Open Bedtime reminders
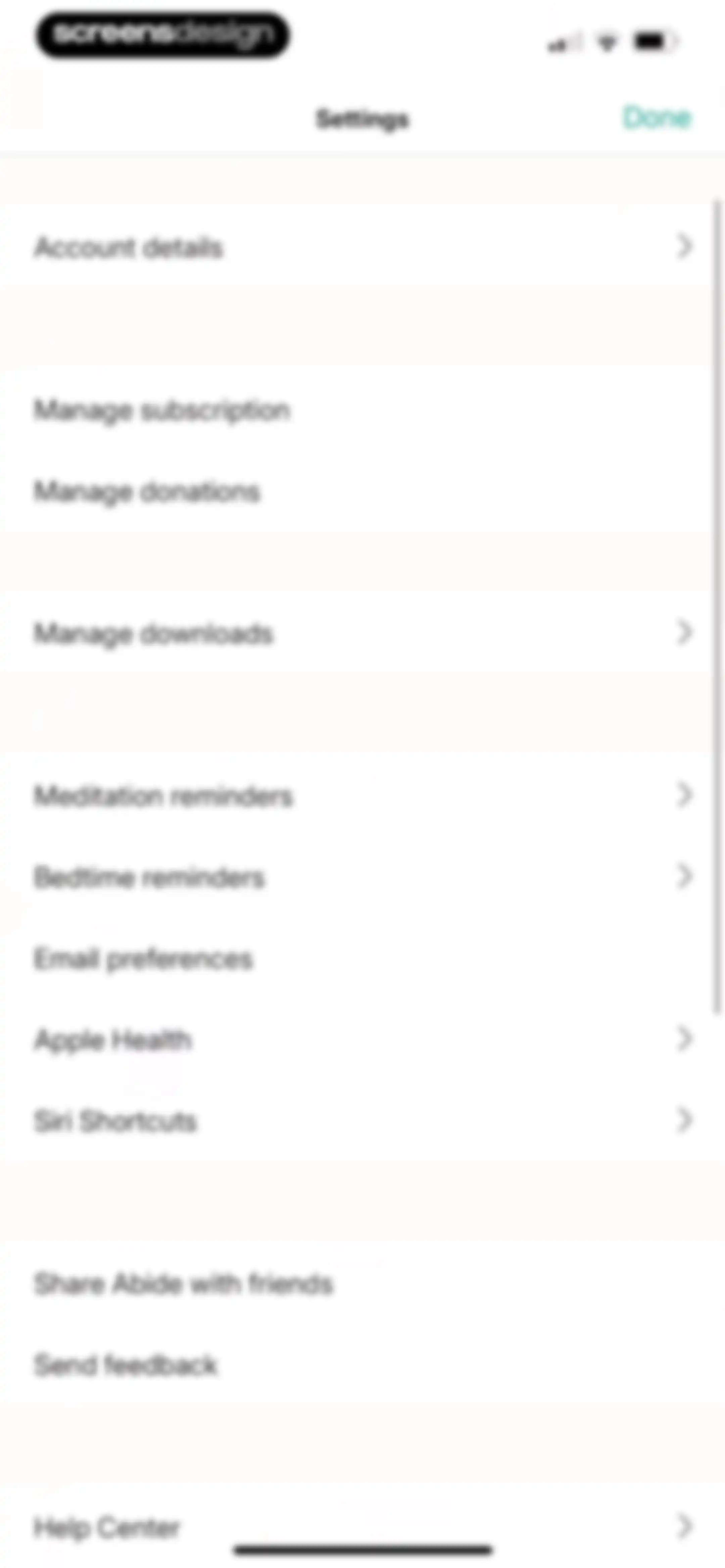This screenshot has width=725, height=1568. tap(362, 877)
